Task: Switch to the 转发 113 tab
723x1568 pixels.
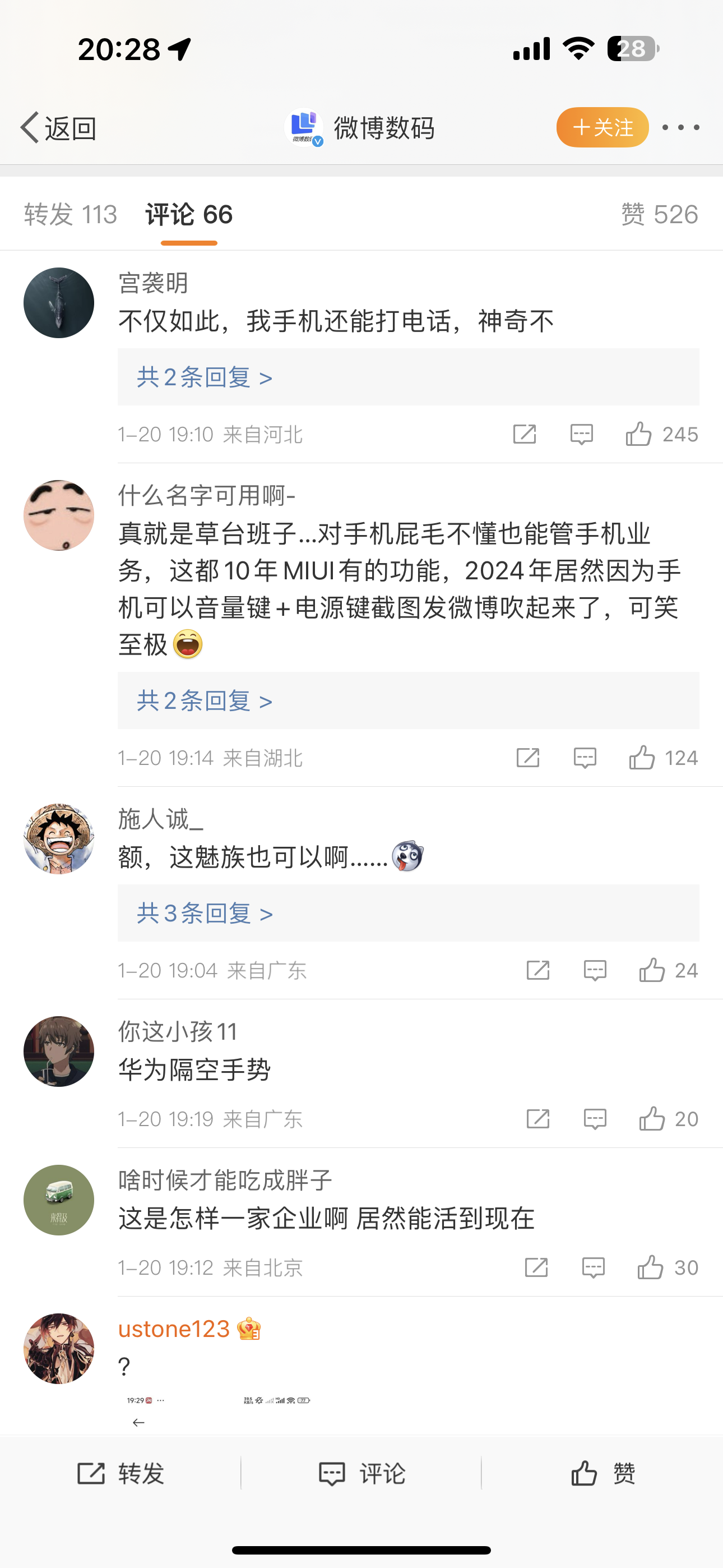Action: (x=71, y=215)
